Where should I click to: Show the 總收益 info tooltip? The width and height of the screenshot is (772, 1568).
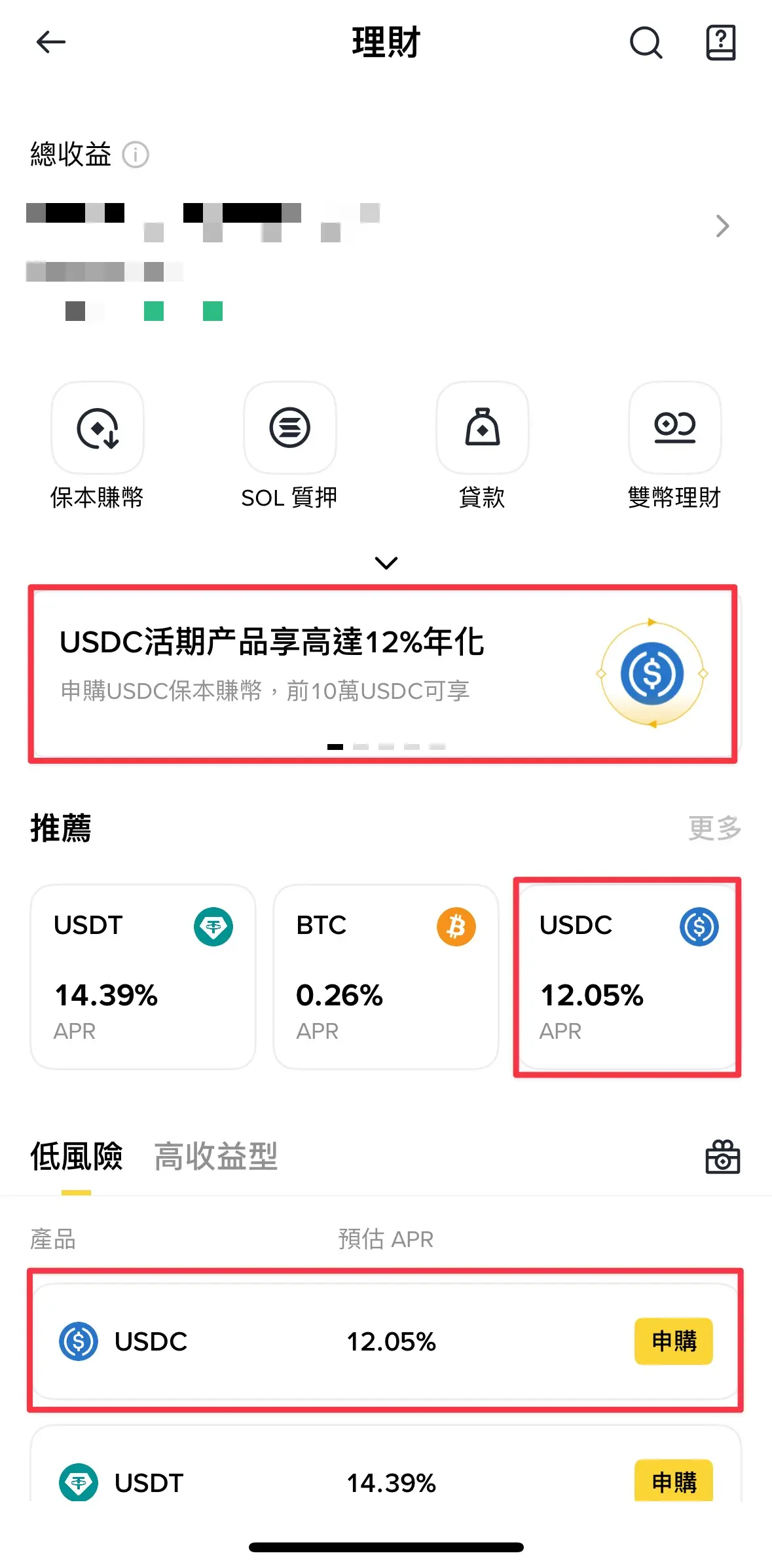136,155
